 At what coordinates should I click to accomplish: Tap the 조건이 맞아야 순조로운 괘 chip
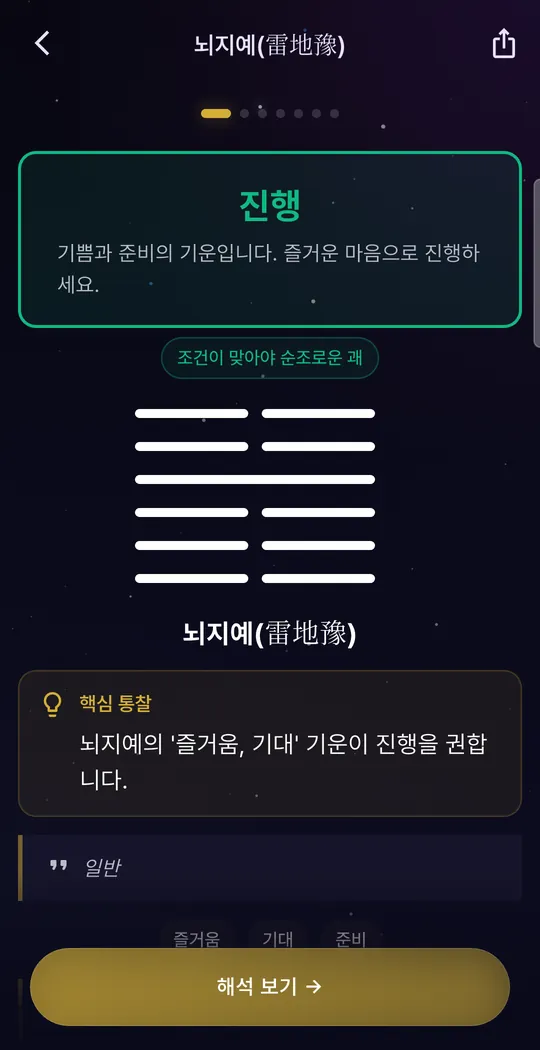coord(270,358)
